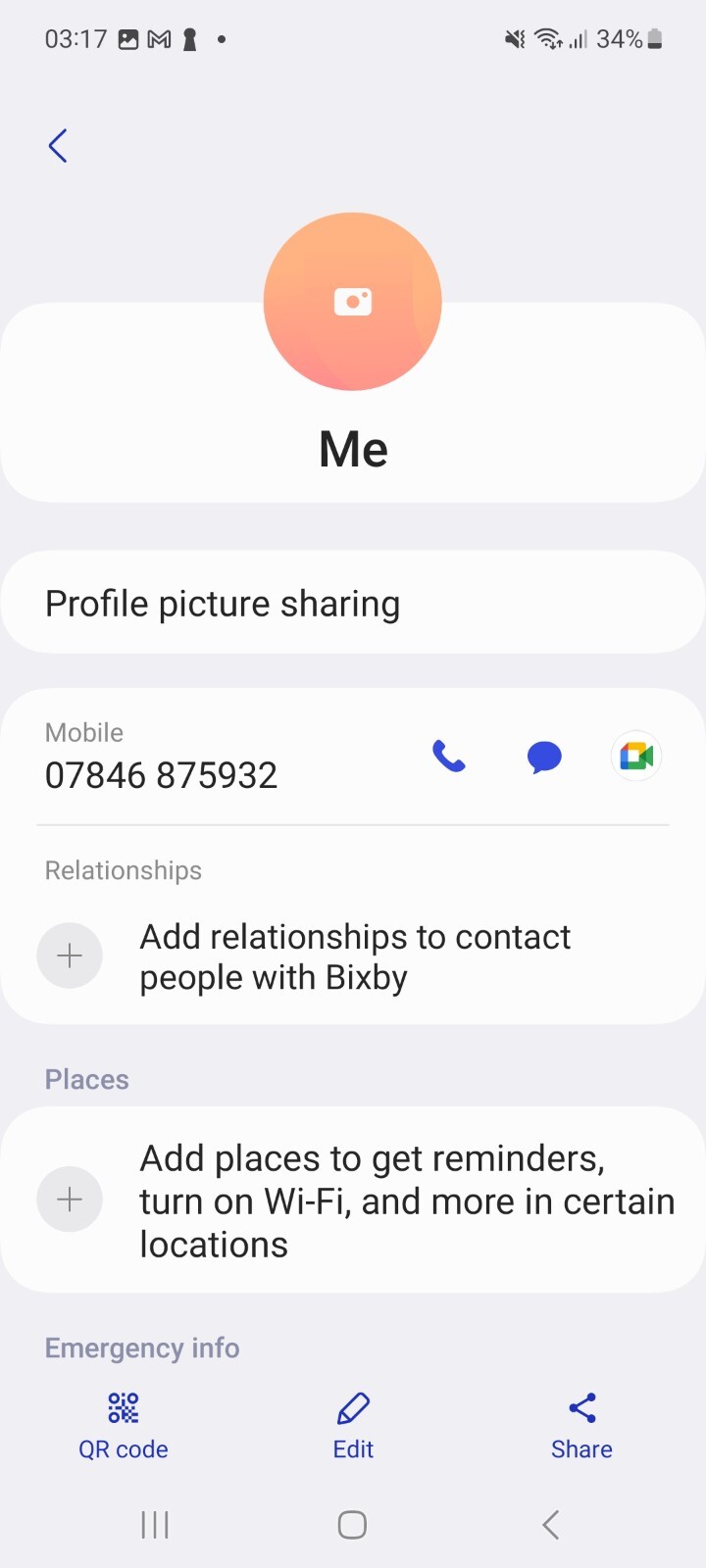Add places to get reminders
The width and height of the screenshot is (706, 1568).
coord(353,1200)
